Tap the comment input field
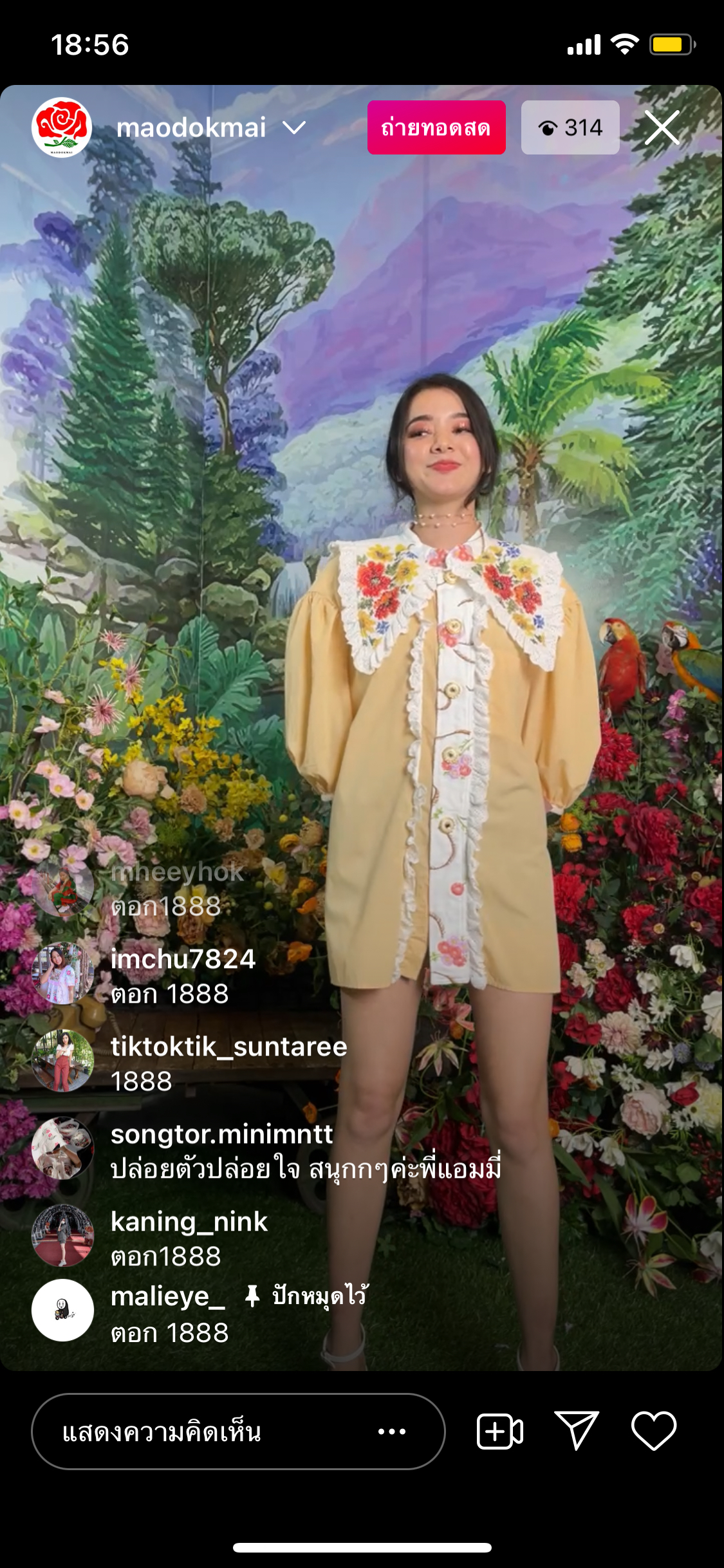This screenshot has width=724, height=1568. pos(238,1432)
